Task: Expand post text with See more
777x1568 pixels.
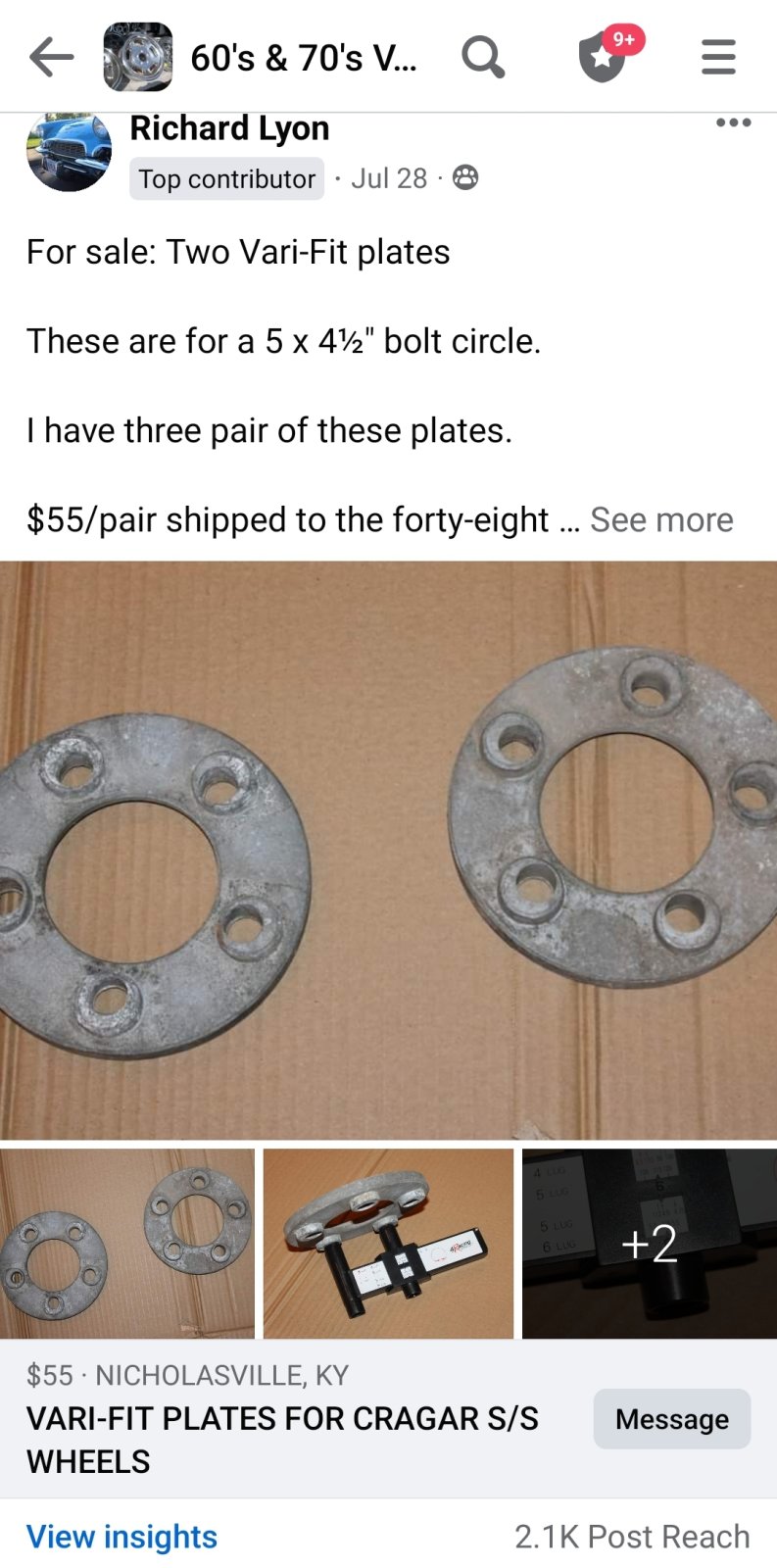Action: [661, 519]
